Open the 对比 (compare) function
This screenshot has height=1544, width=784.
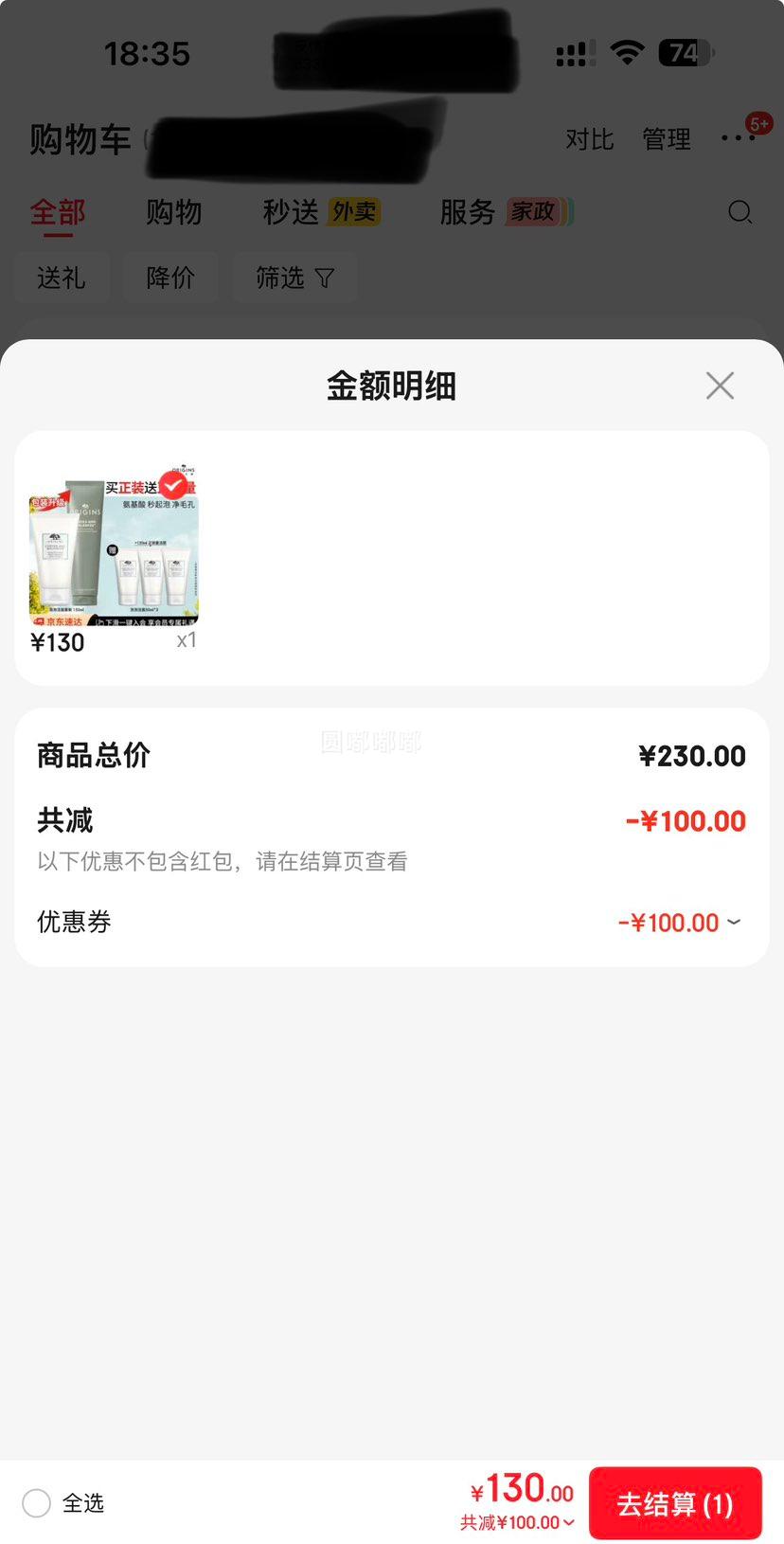pos(589,138)
